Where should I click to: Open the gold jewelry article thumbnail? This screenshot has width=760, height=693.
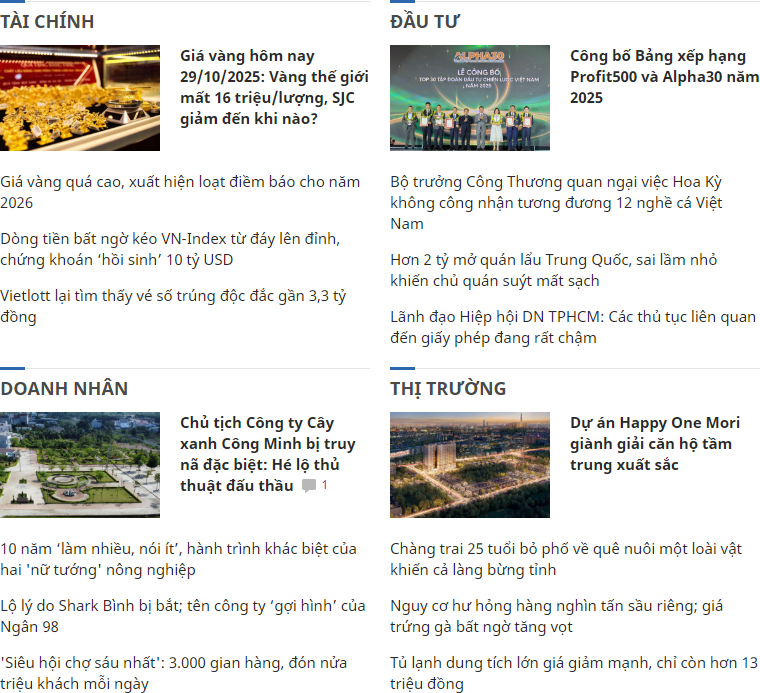point(80,97)
